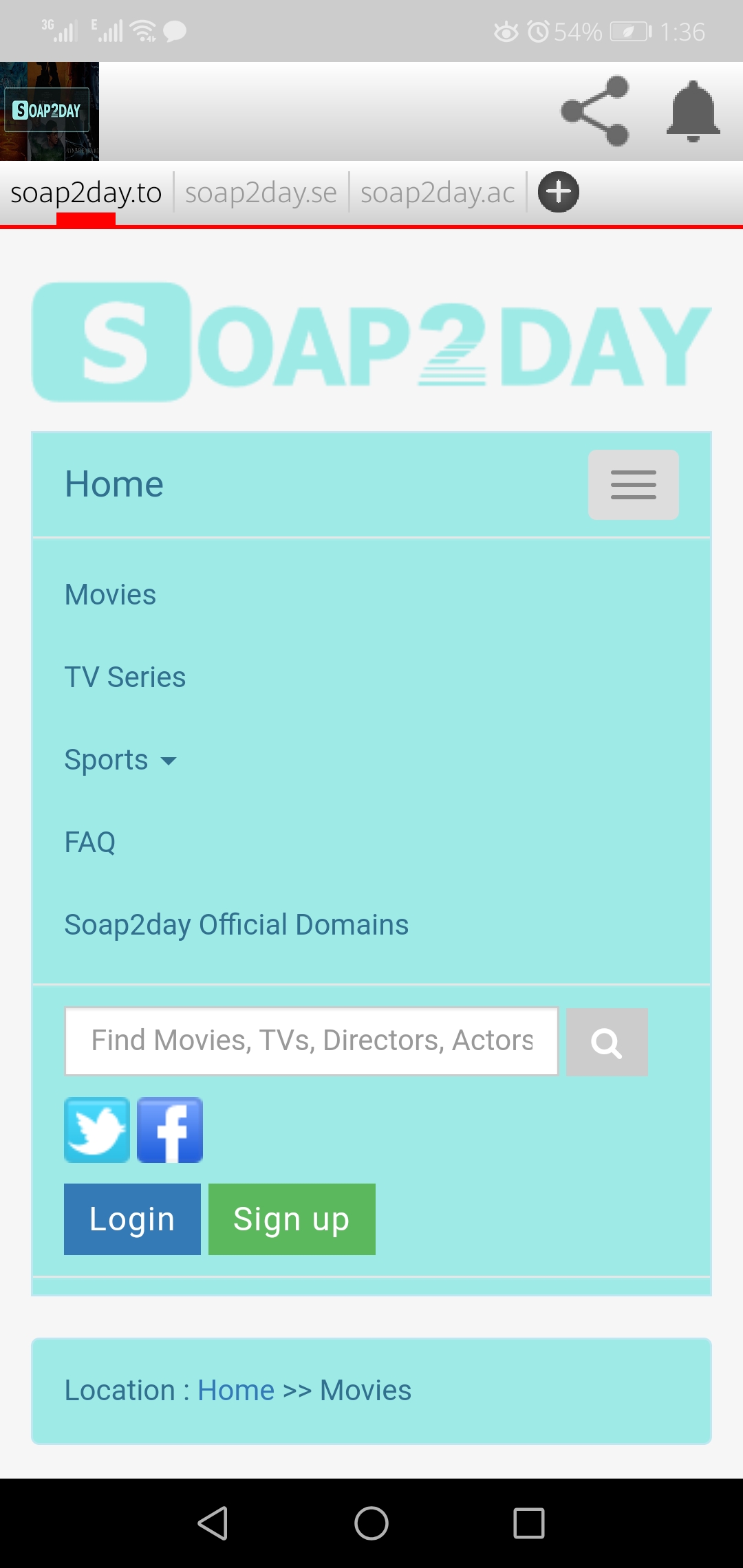Switch to the soap2day.se tab
This screenshot has height=1568, width=743.
[x=261, y=193]
